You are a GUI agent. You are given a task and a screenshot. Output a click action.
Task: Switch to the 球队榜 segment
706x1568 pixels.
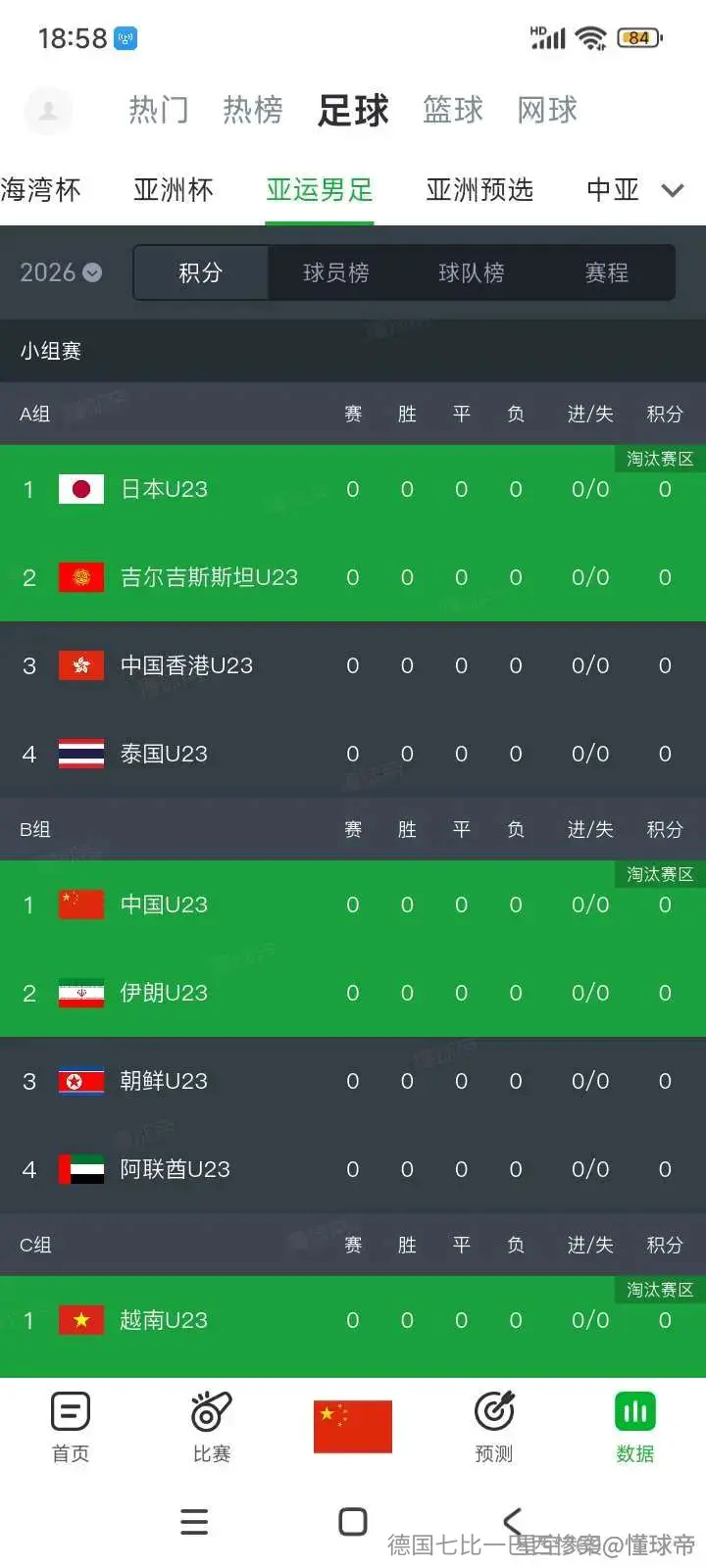[472, 272]
